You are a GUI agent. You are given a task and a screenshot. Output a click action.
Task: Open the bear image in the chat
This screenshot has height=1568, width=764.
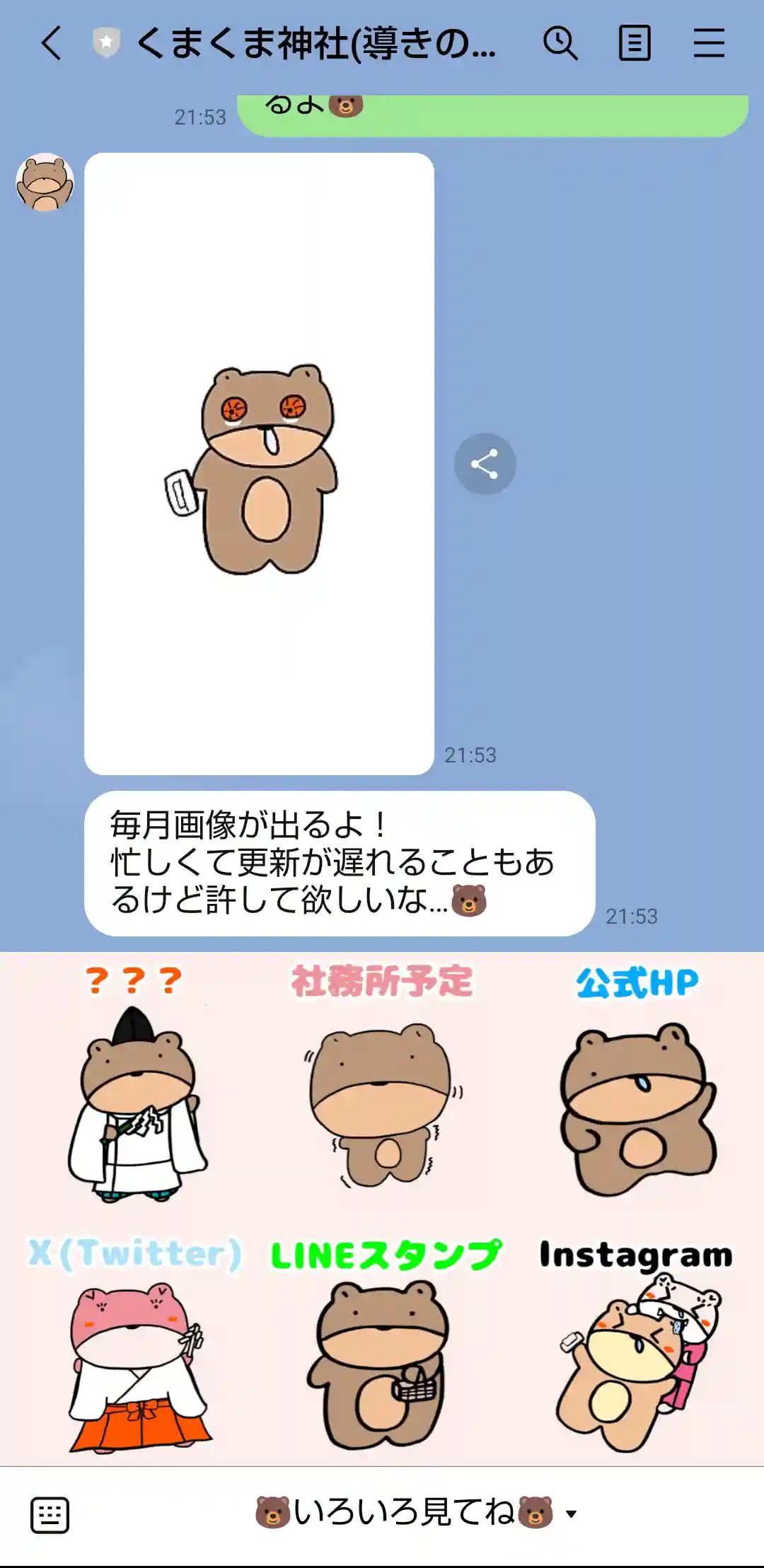(x=259, y=464)
